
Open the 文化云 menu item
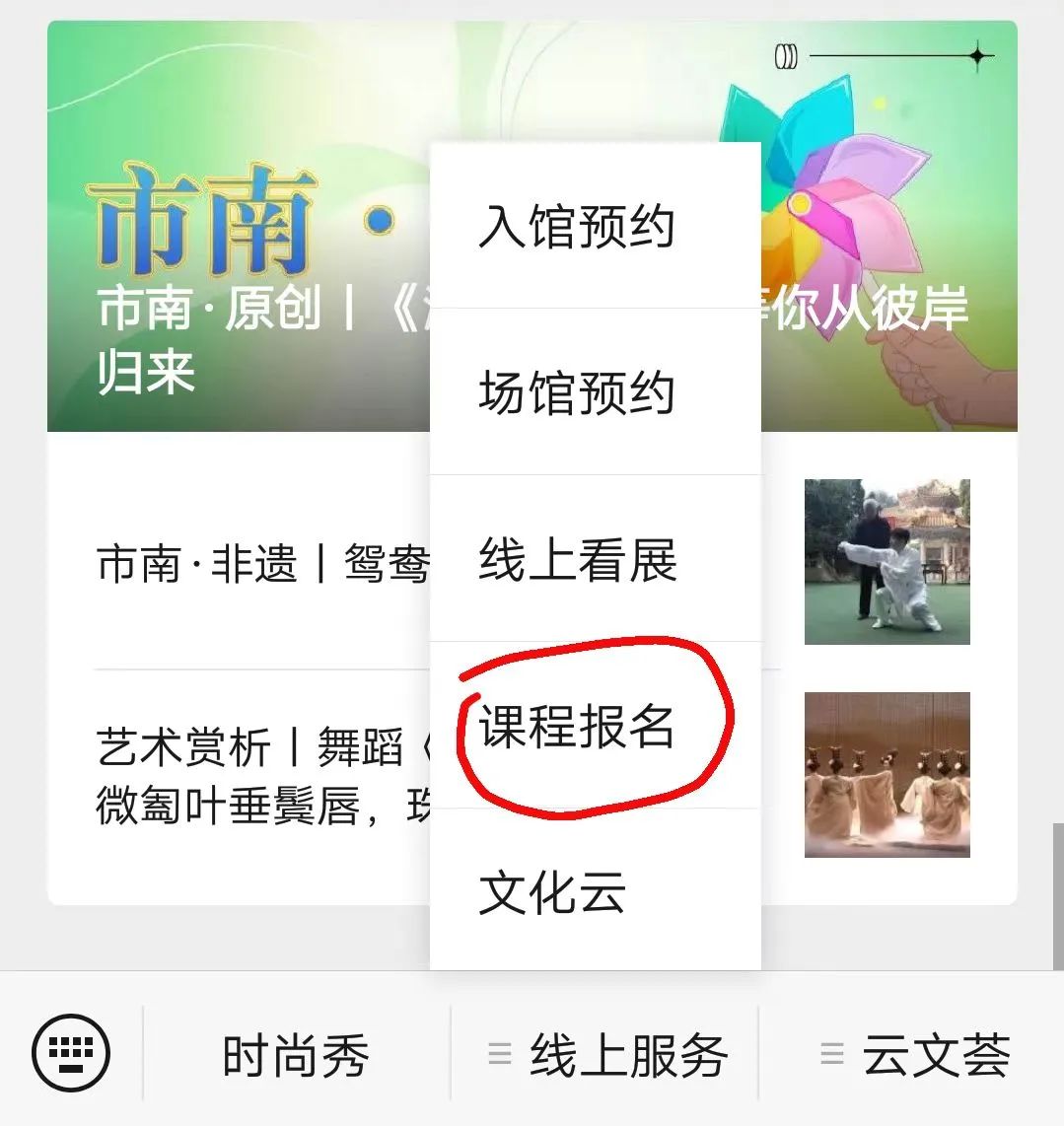[552, 892]
